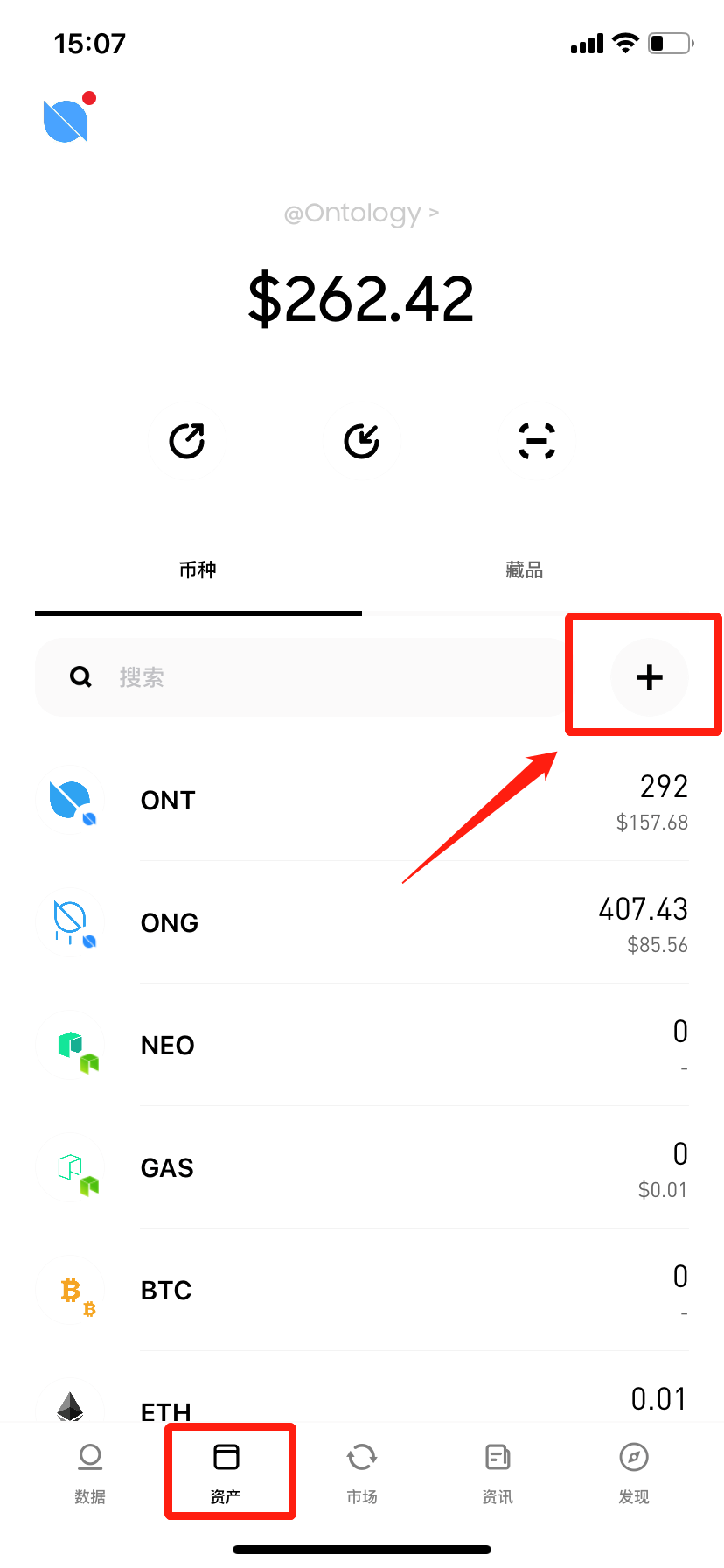Open the NEO asset row
Viewport: 724px width, 1568px height.
362,1046
